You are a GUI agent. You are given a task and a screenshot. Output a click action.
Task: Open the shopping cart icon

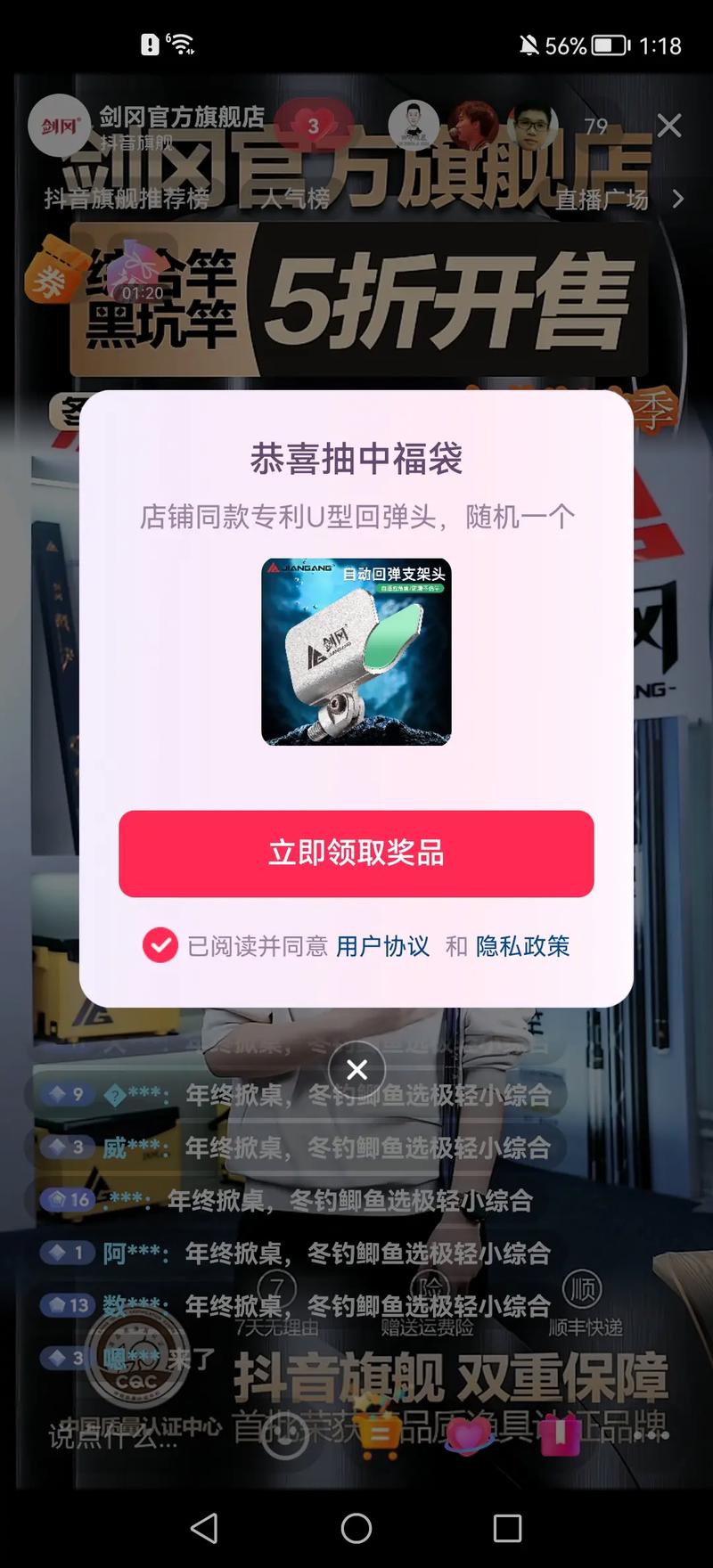click(x=378, y=1433)
